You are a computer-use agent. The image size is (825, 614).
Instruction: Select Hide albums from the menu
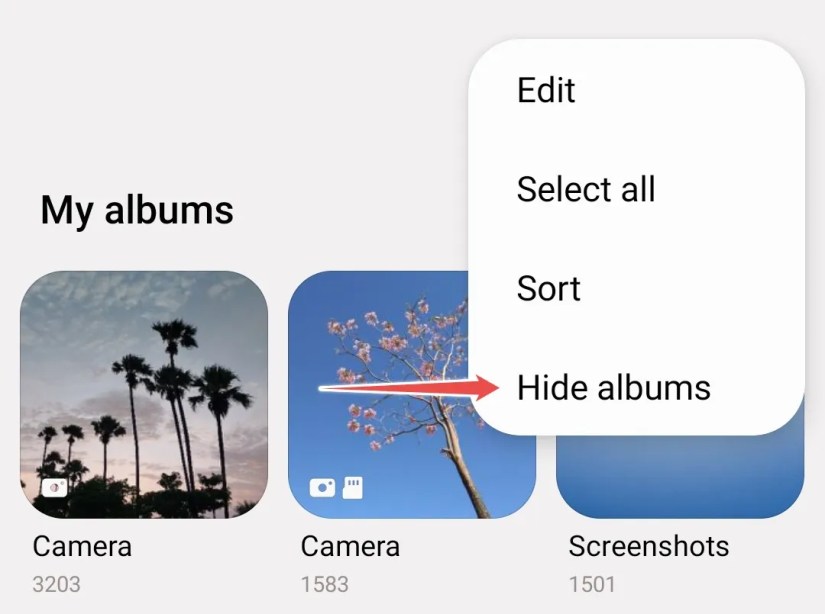click(x=613, y=388)
